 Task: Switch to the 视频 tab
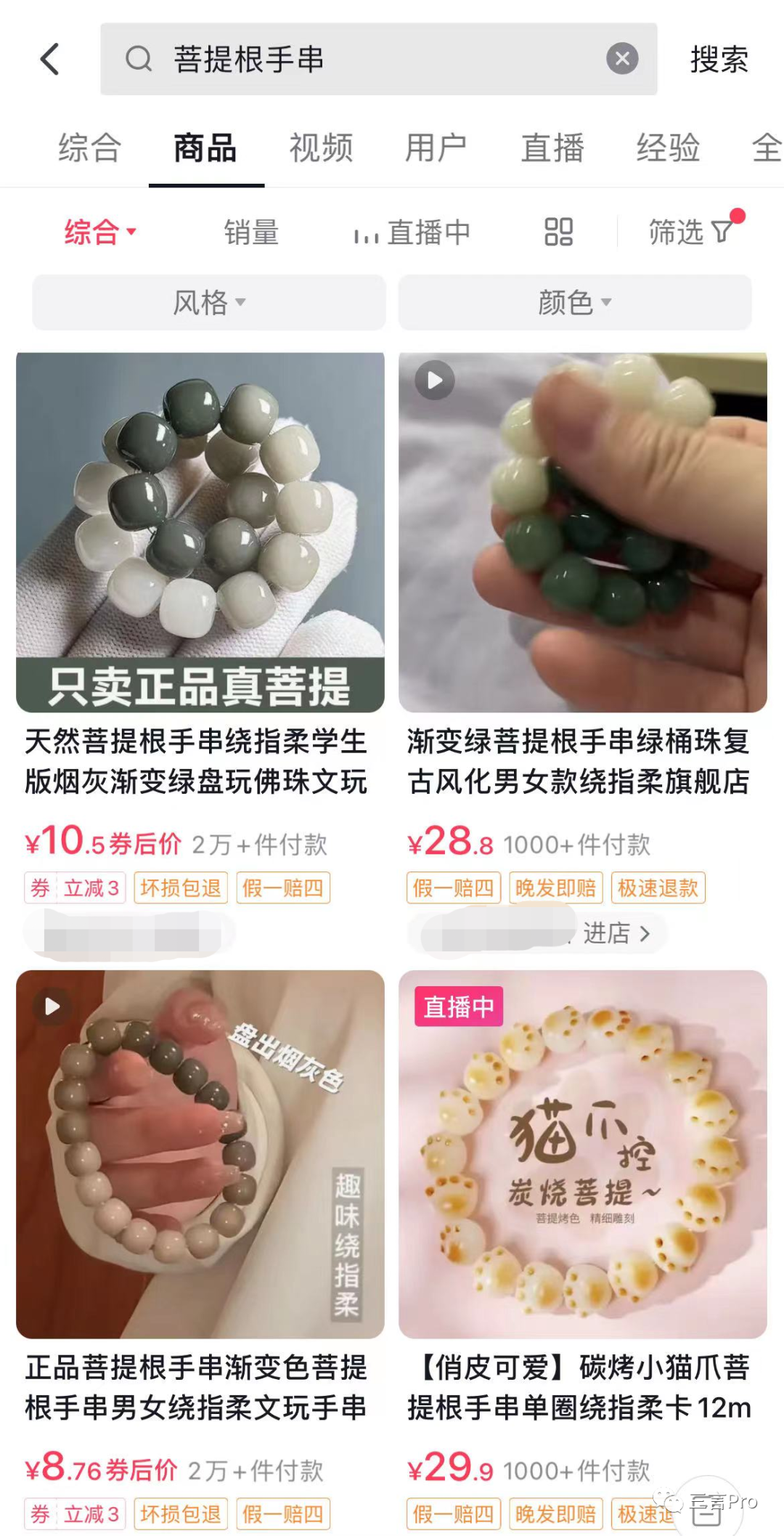pos(321,148)
